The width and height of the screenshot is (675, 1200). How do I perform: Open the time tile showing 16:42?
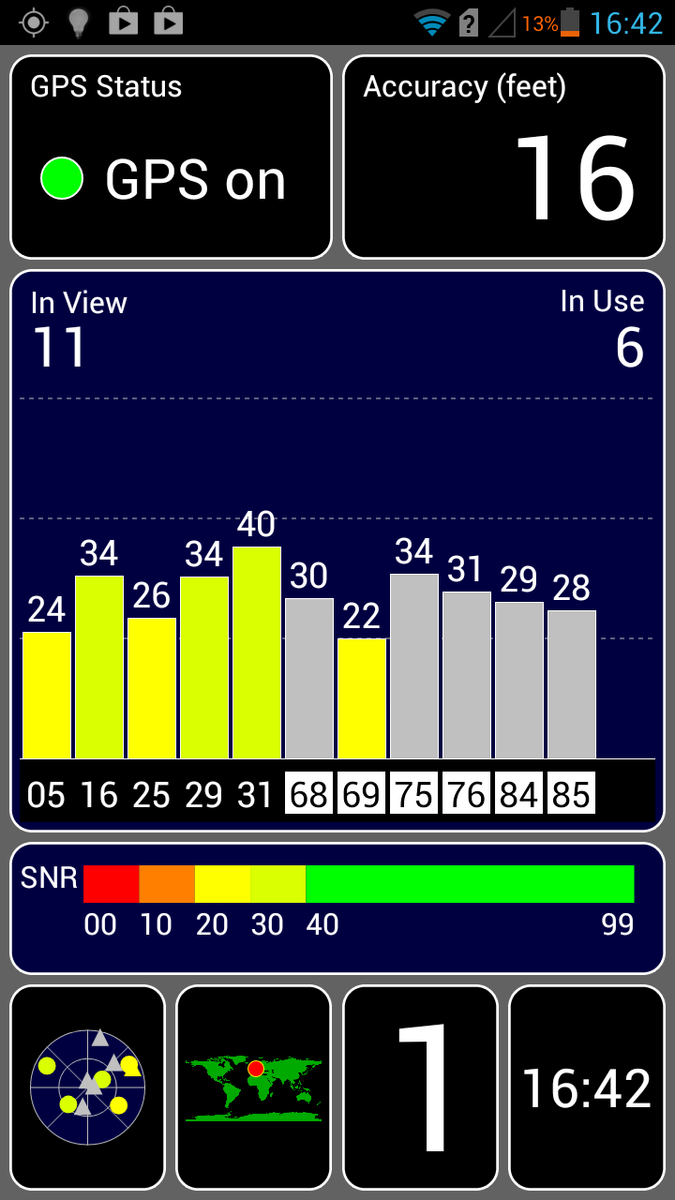[587, 1087]
